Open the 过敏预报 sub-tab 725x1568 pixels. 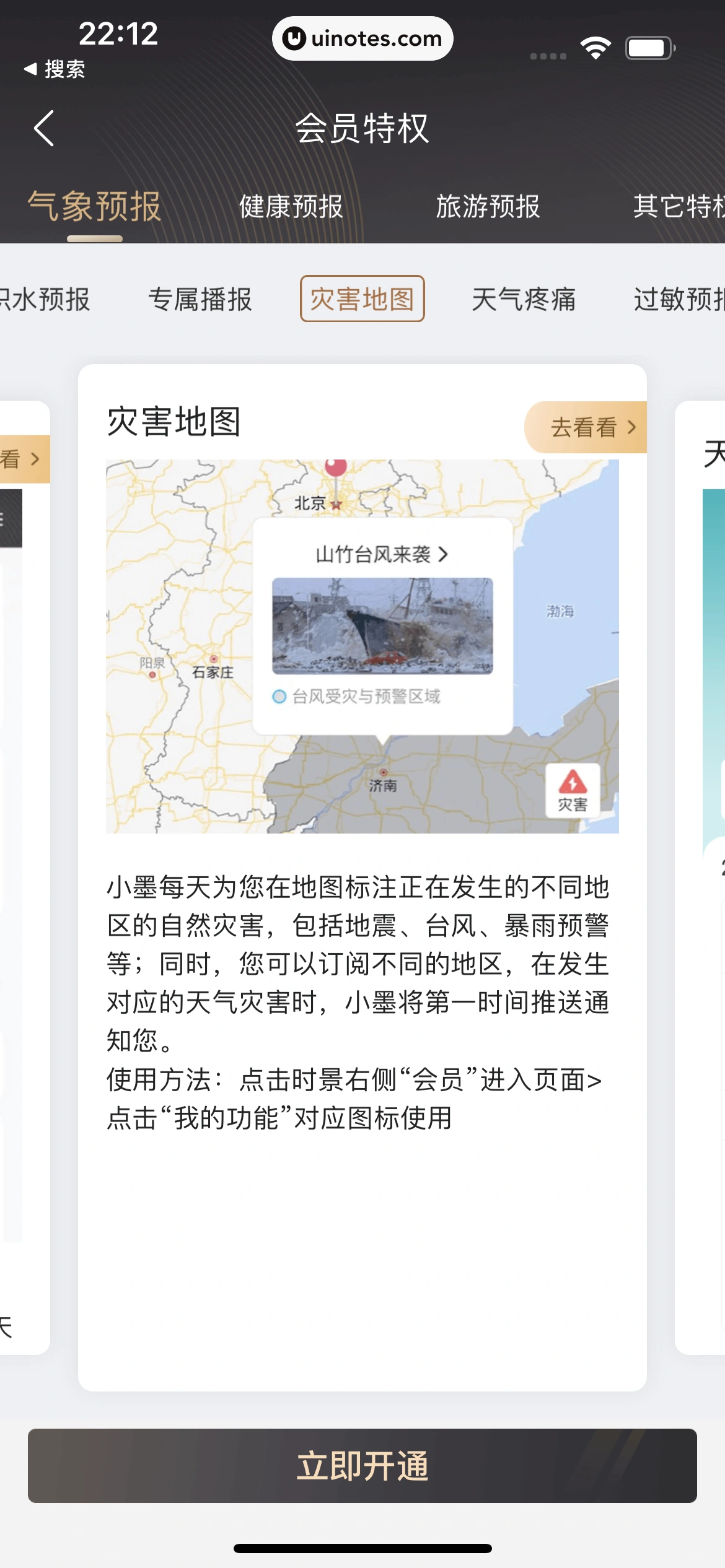coord(679,299)
